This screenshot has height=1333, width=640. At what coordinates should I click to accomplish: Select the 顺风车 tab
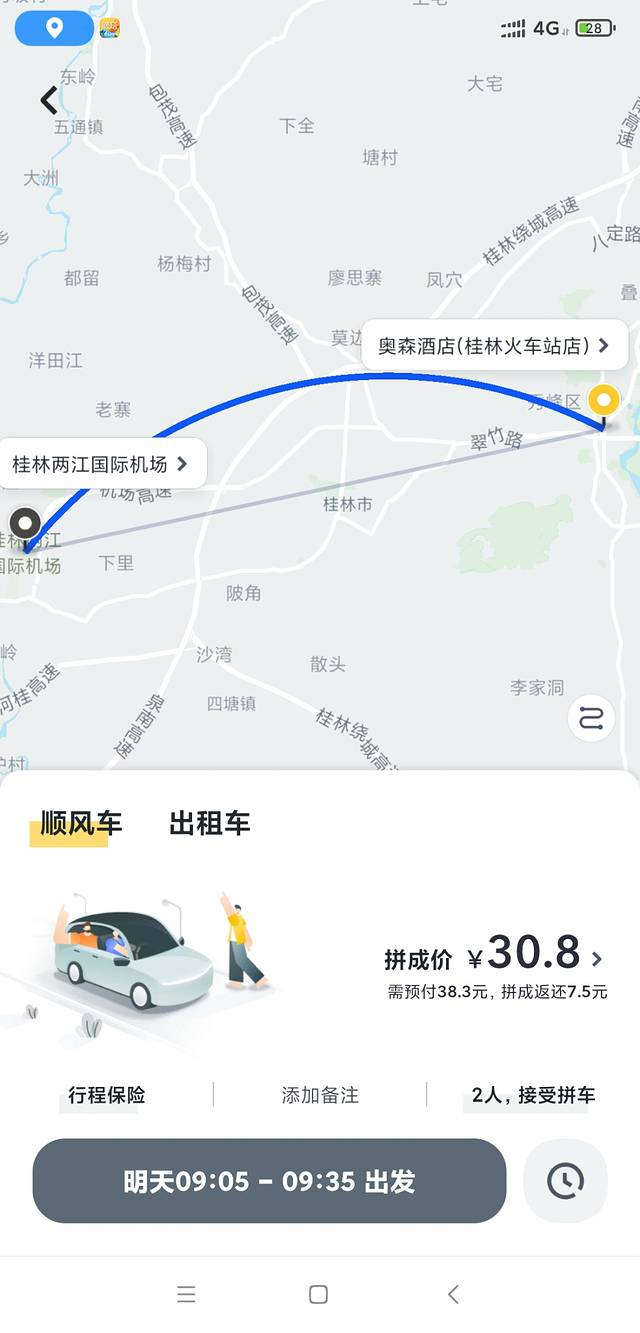(81, 823)
